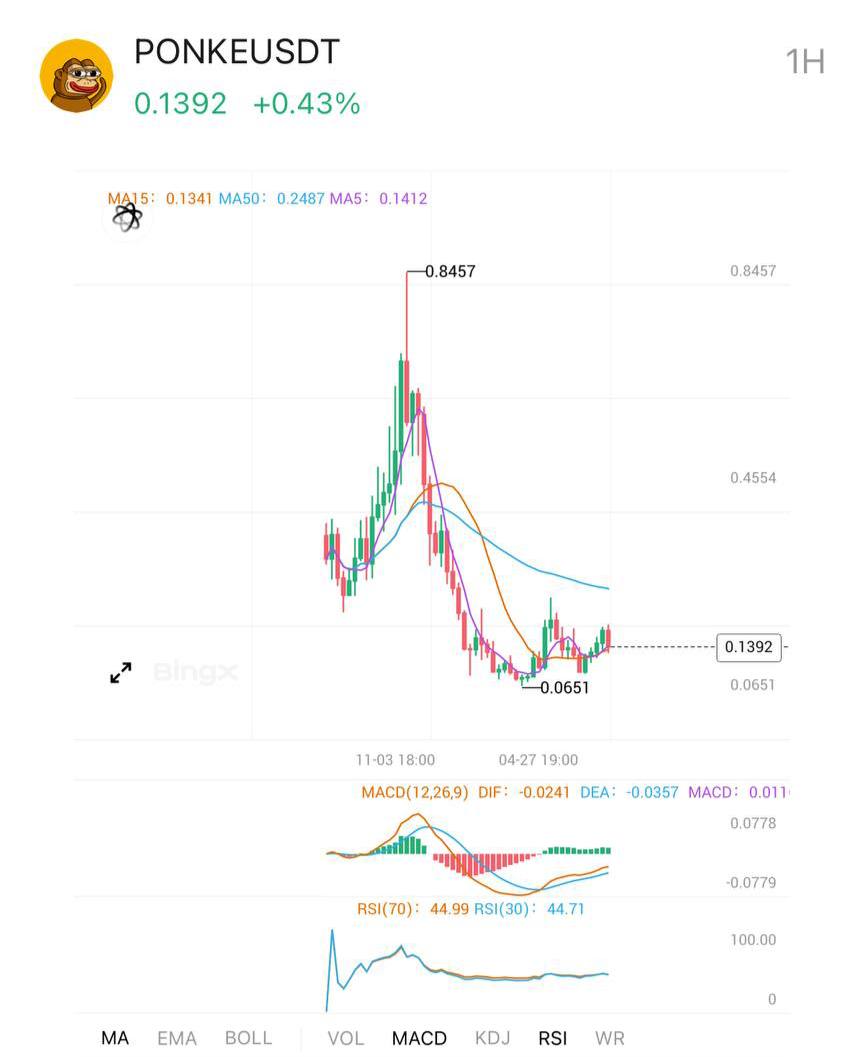864x1057 pixels.
Task: Open the atom-shaped icon on the chart
Action: point(127,218)
